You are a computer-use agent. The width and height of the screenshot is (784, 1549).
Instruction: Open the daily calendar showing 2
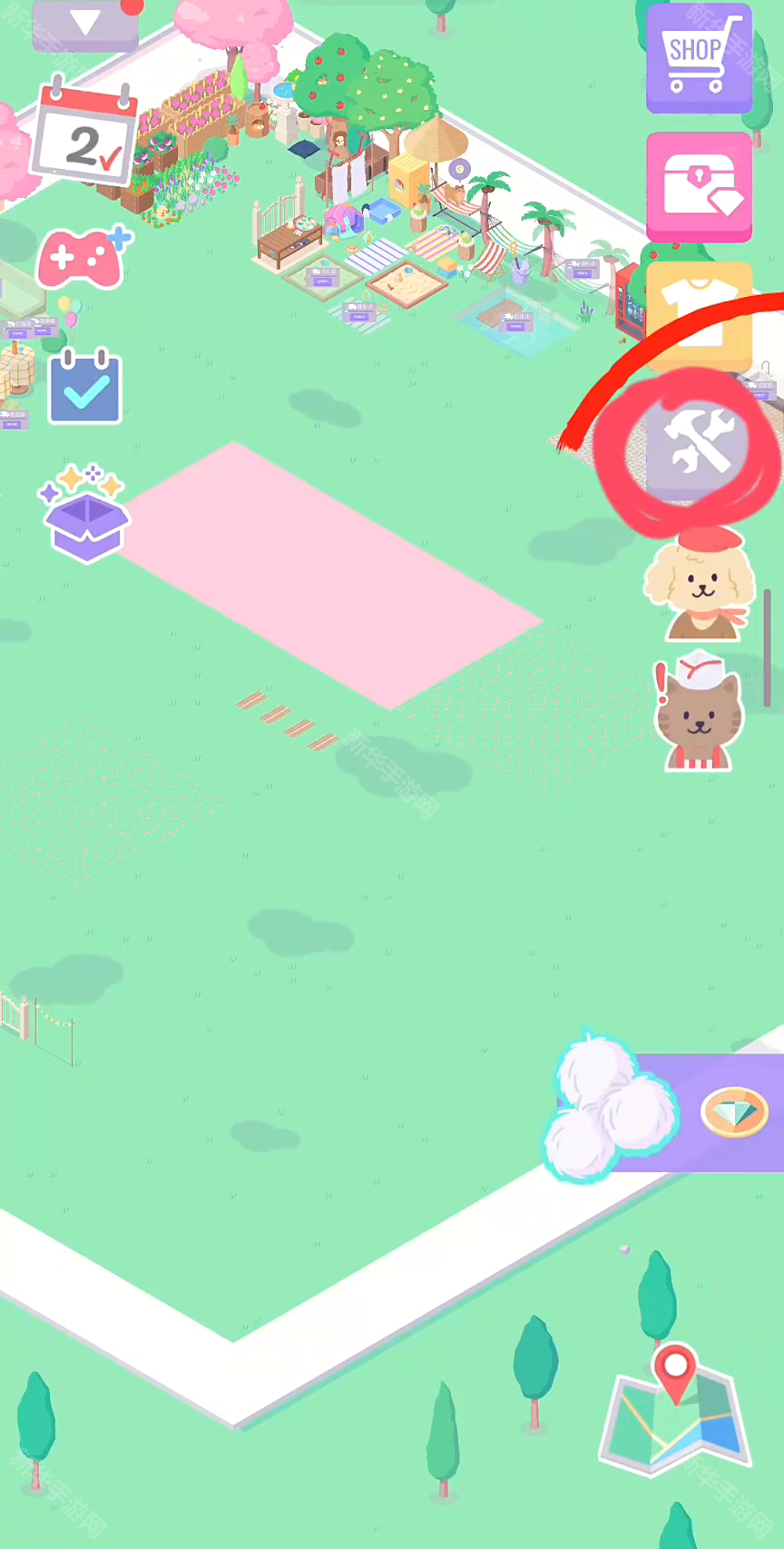click(x=84, y=138)
